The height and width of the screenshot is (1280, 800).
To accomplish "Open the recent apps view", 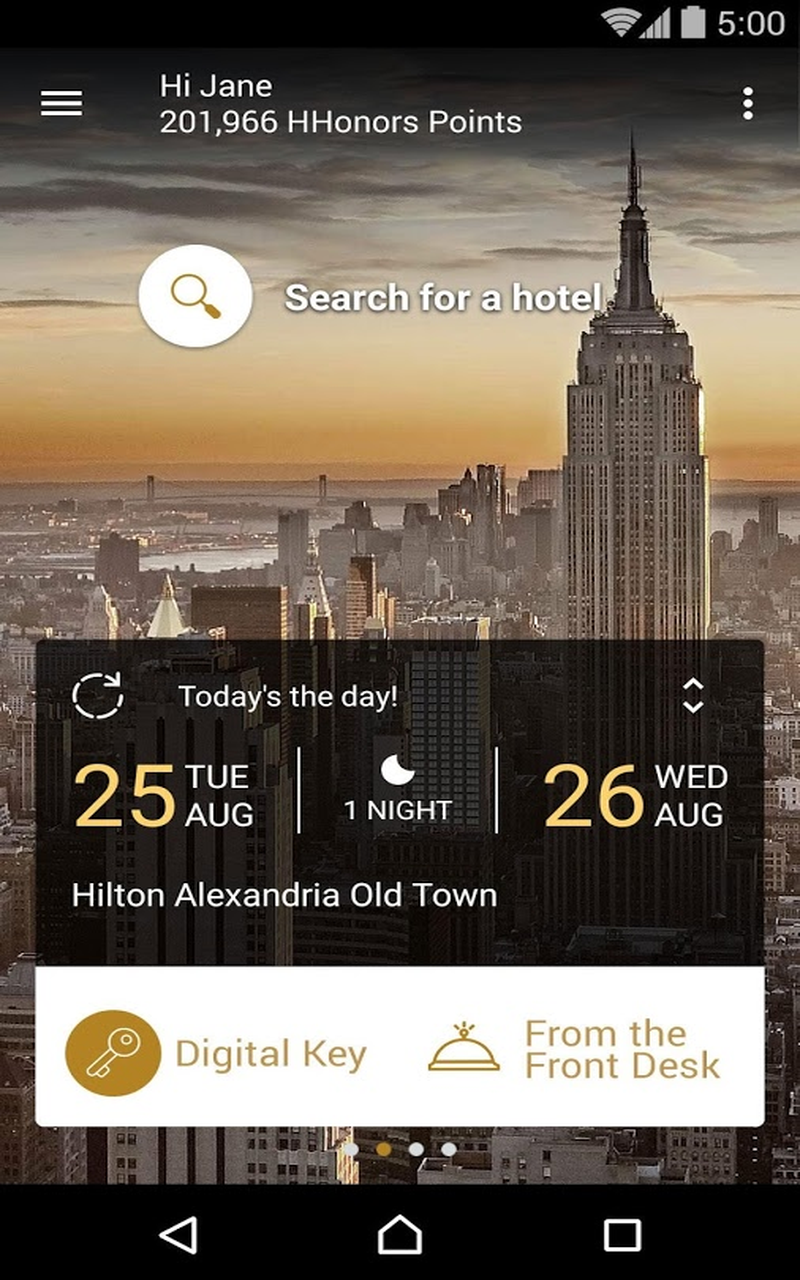I will 622,1236.
